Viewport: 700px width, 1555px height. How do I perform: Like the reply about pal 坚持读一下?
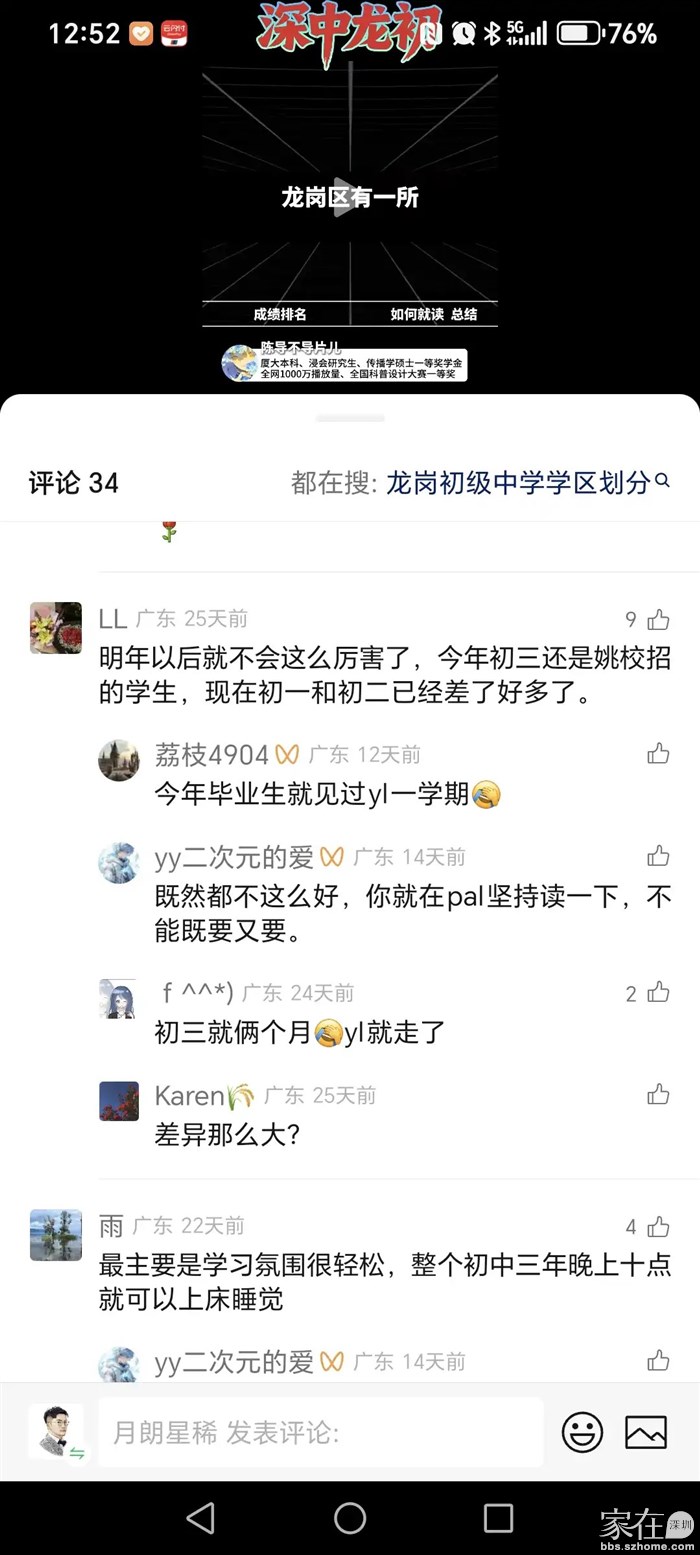point(658,856)
